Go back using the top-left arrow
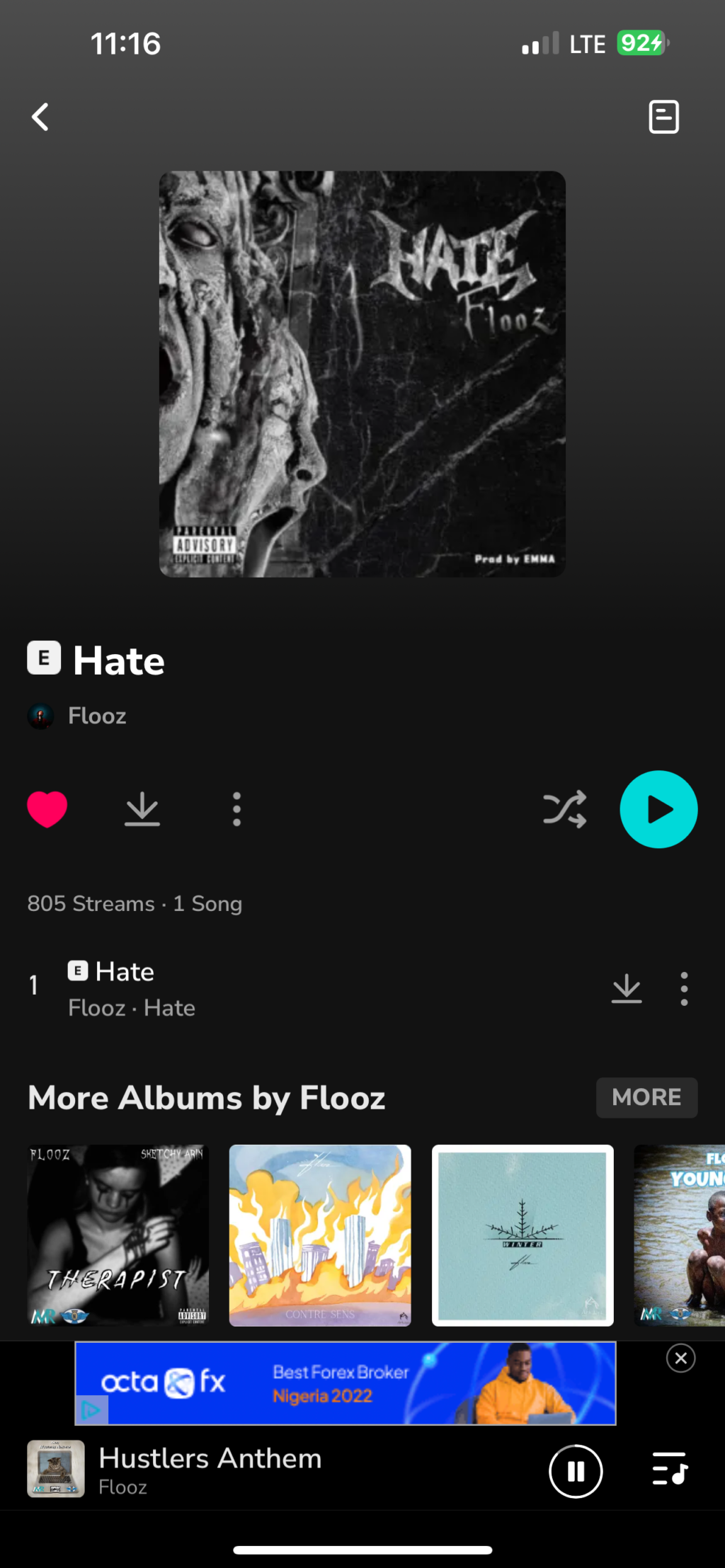The width and height of the screenshot is (725, 1568). [40, 117]
